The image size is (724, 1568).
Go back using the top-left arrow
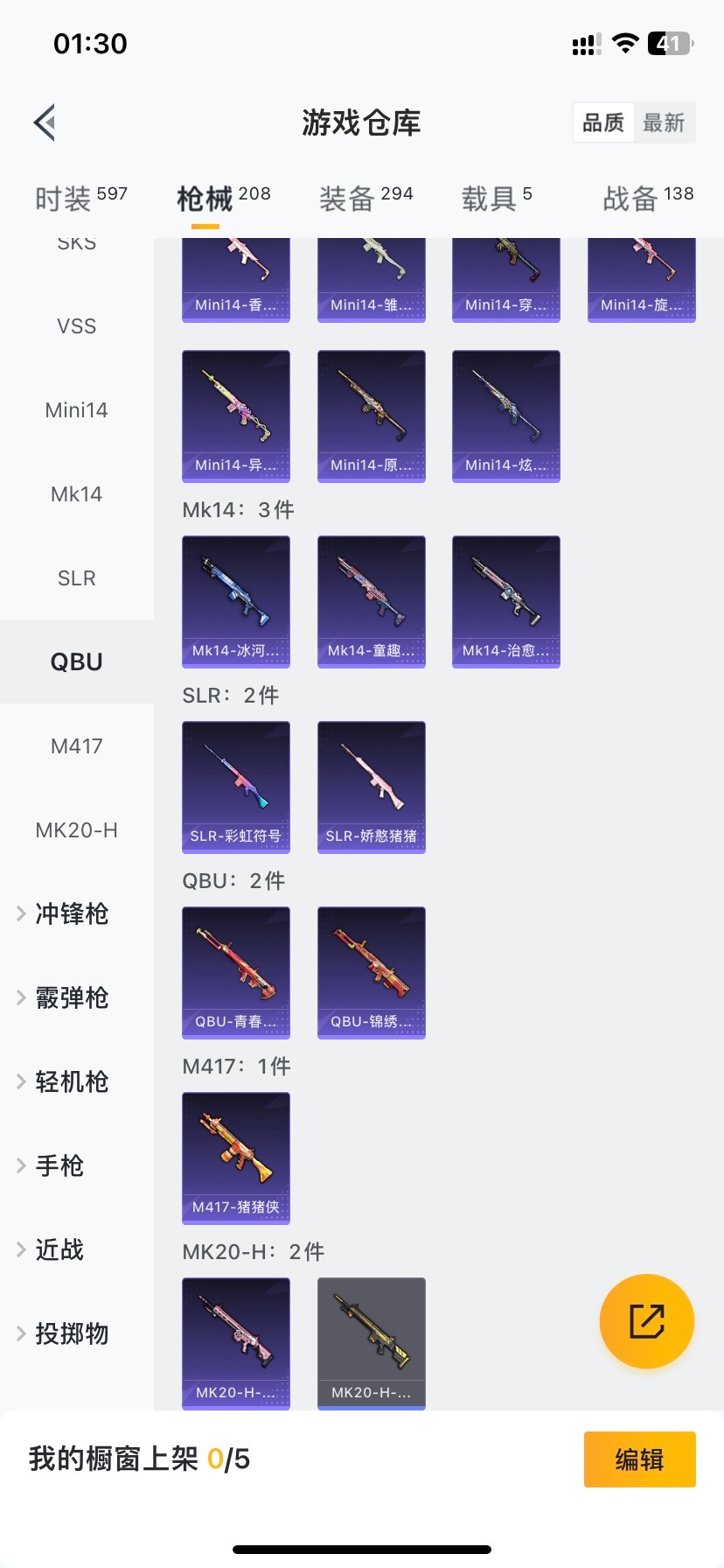[45, 122]
